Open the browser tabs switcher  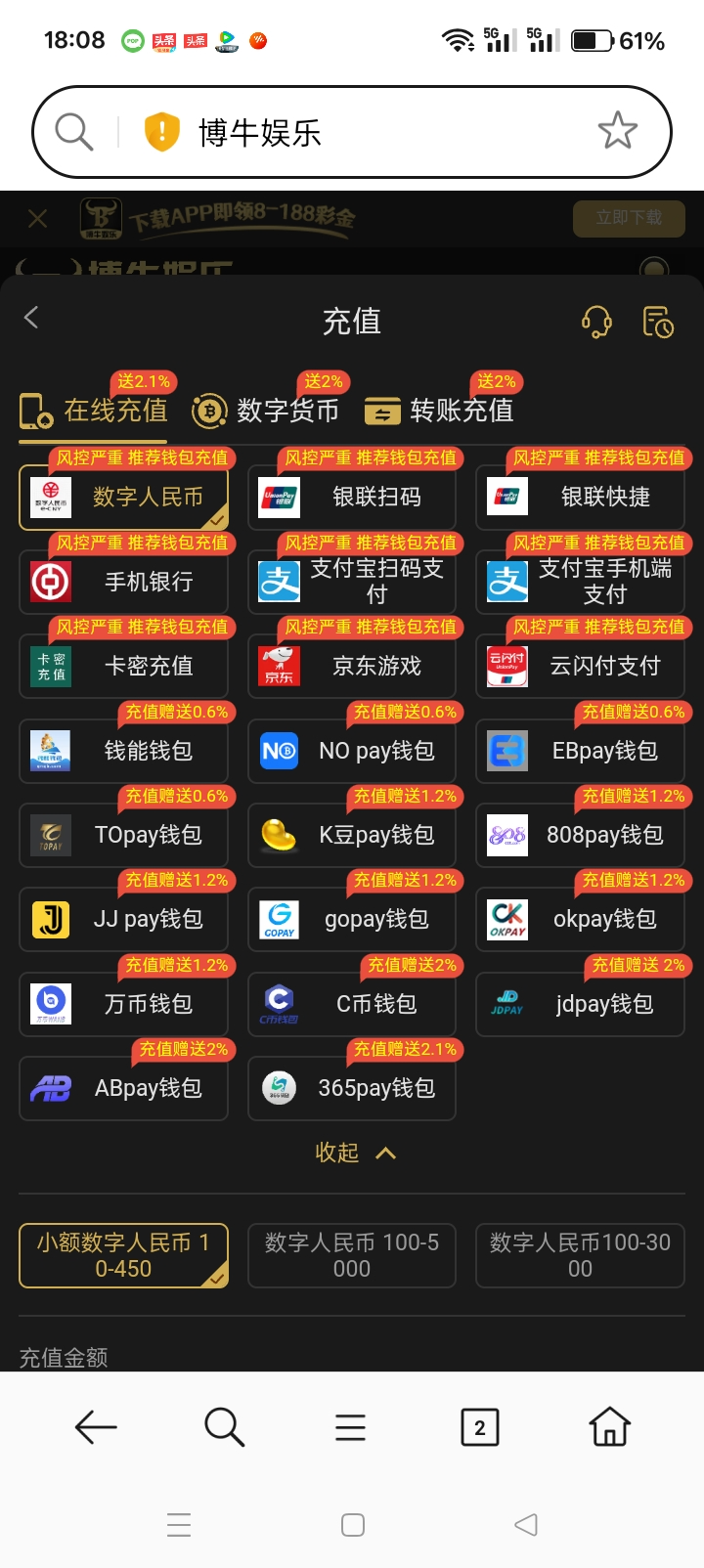click(479, 1428)
